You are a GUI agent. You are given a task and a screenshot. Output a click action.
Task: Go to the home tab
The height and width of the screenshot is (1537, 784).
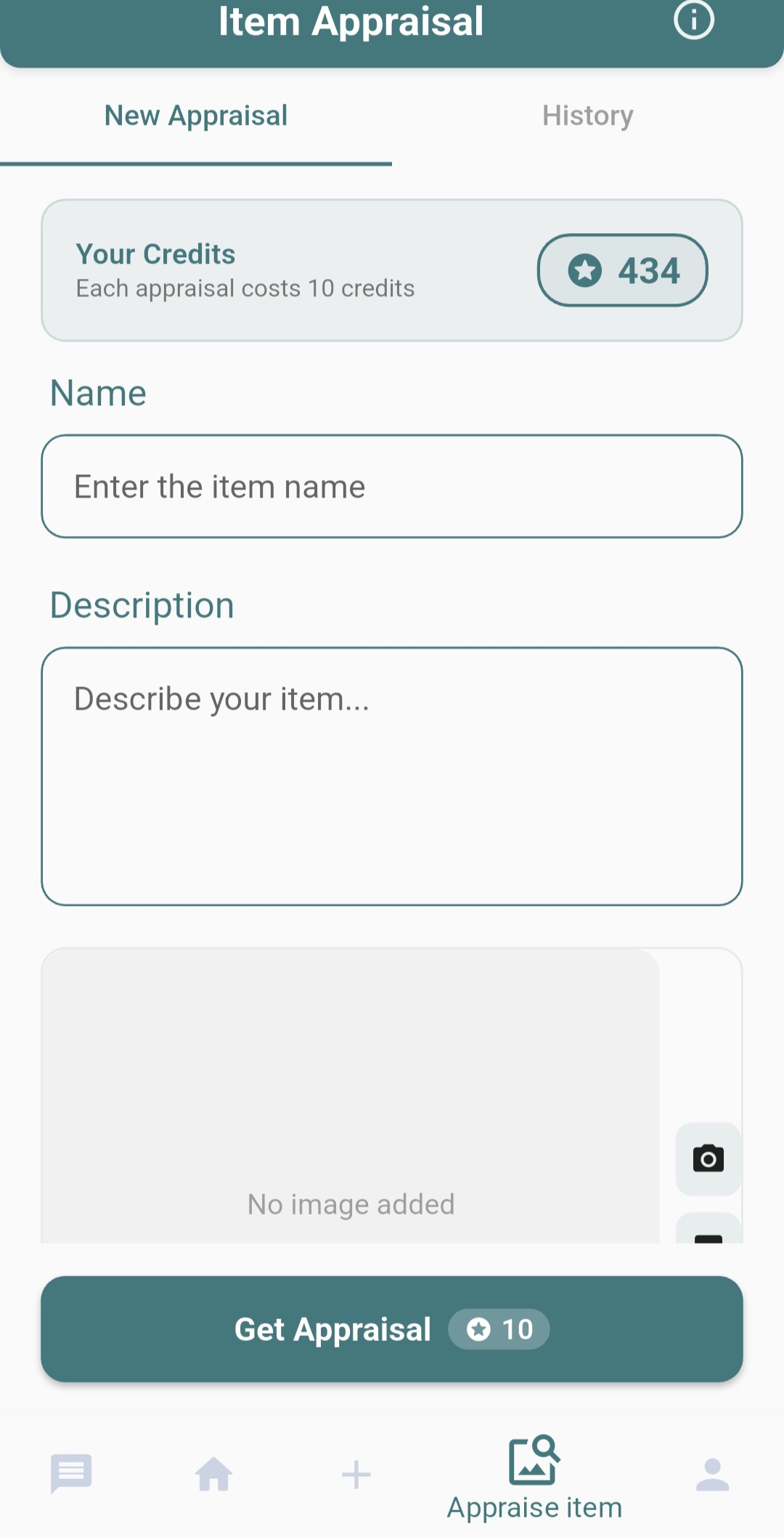click(214, 1475)
